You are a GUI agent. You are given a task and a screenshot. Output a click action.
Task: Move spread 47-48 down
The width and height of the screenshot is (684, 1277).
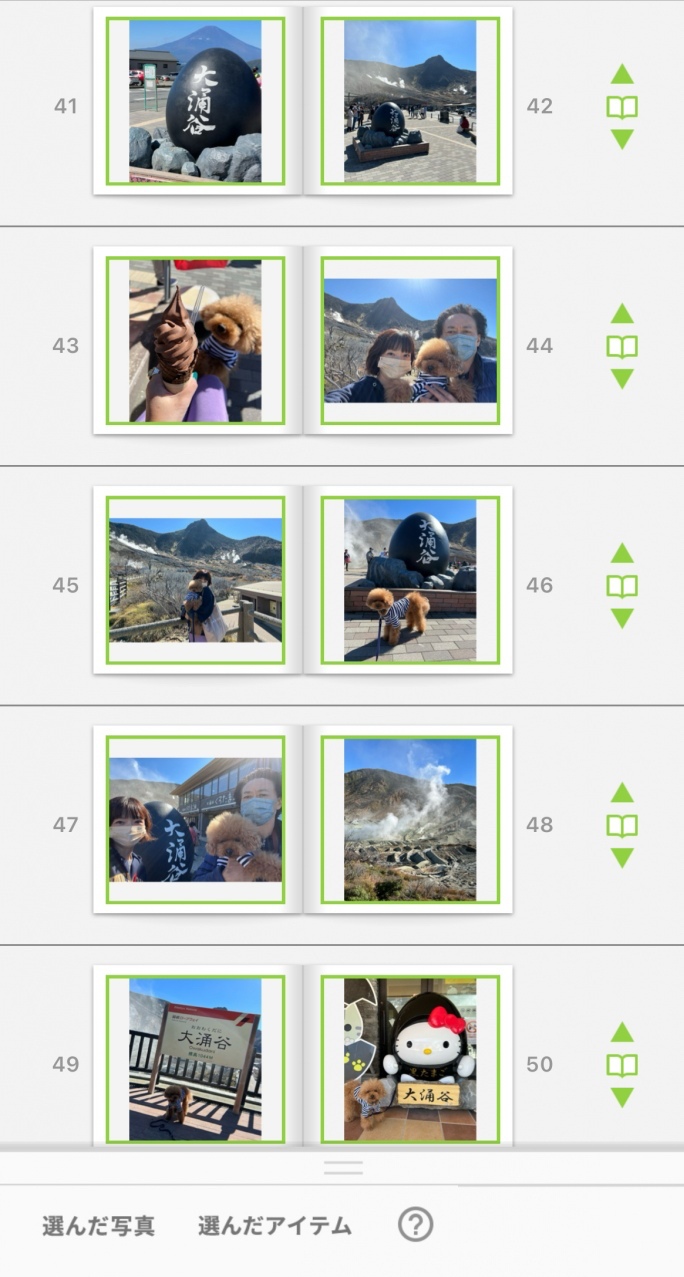click(622, 858)
